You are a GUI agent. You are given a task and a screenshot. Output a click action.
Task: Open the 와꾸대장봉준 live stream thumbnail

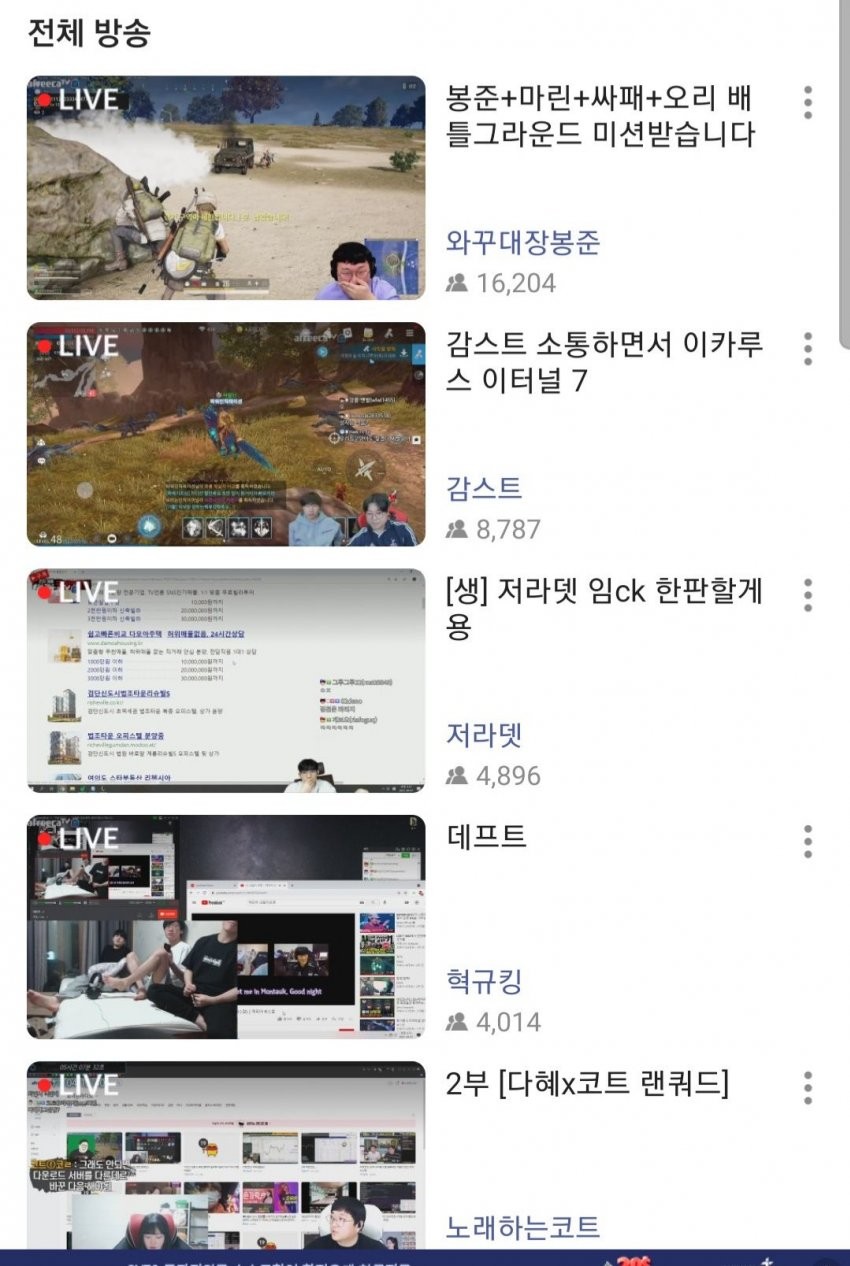coord(226,188)
